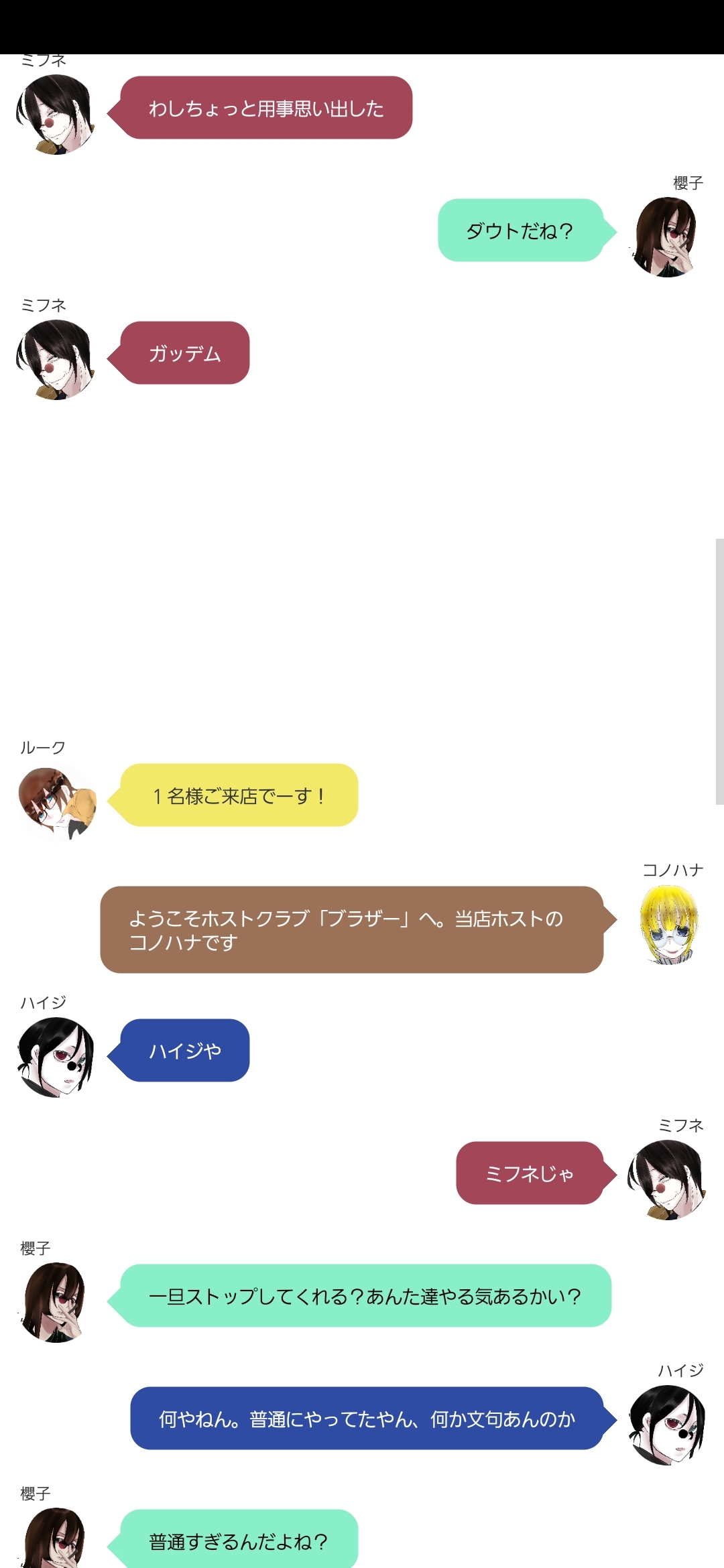Tap the scrollbar on the right edge
Viewport: 724px width, 1568px height.
tap(719, 671)
